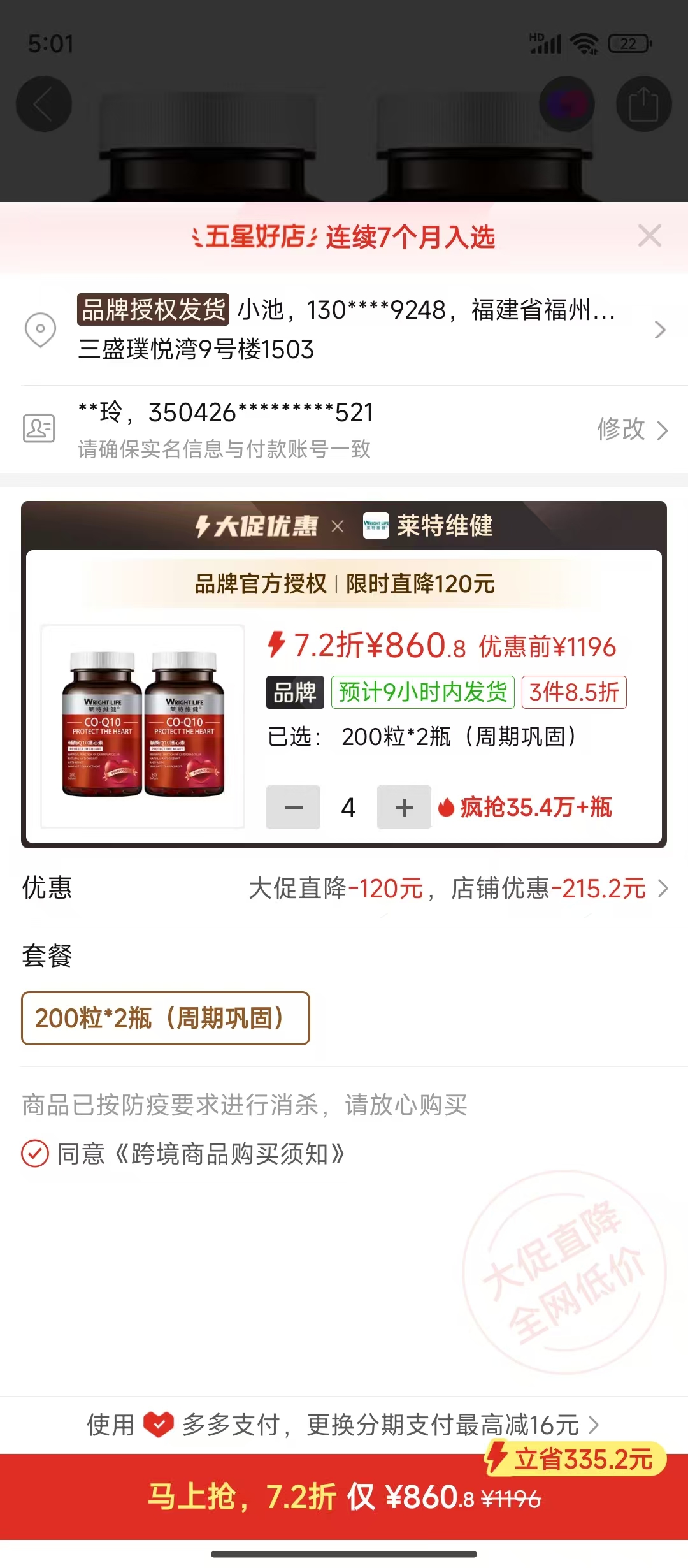Tap 马上抢 to buy at ¥860.8
688x1568 pixels.
[344, 1497]
